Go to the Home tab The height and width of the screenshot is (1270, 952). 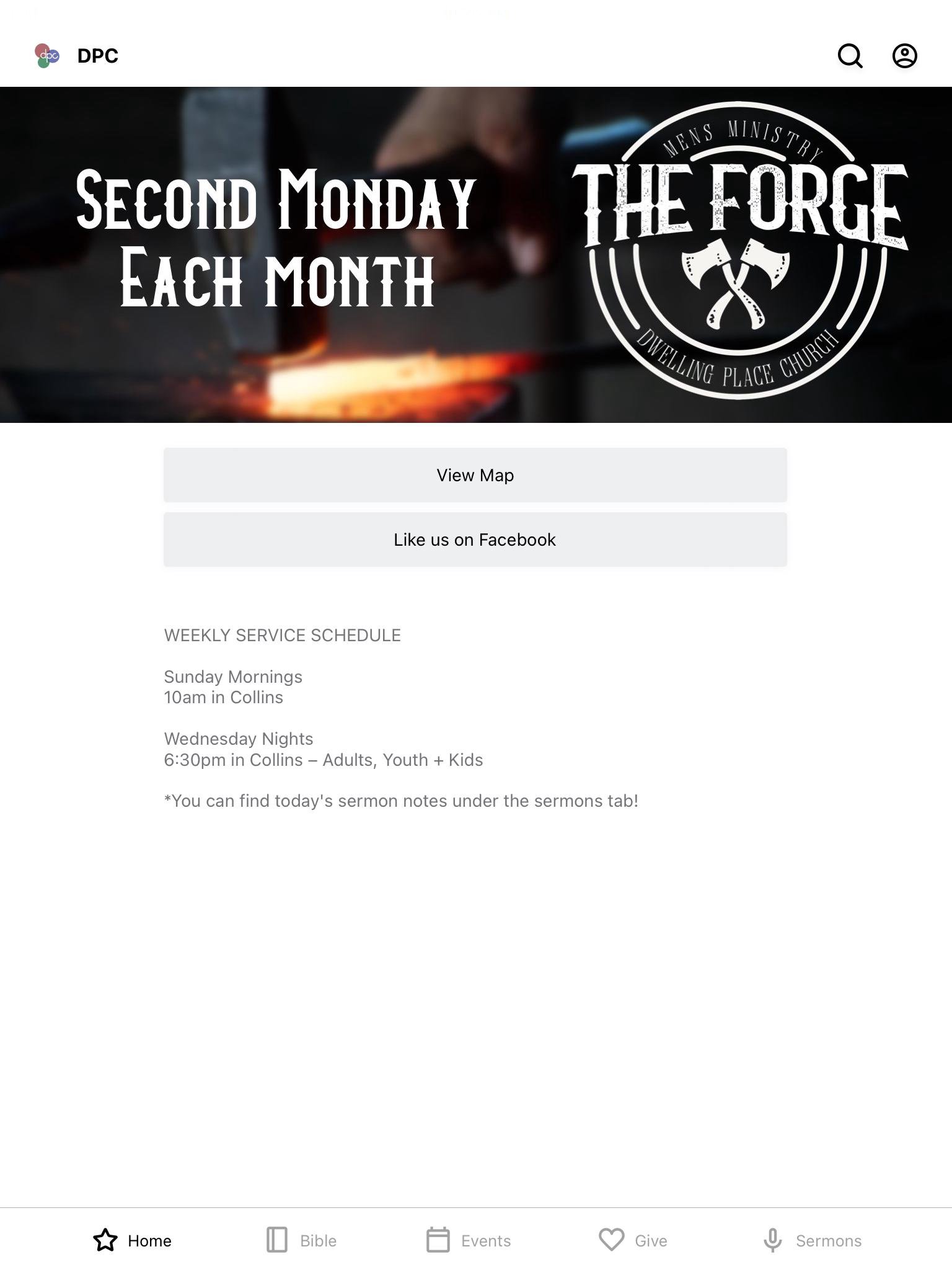pyautogui.click(x=132, y=1240)
